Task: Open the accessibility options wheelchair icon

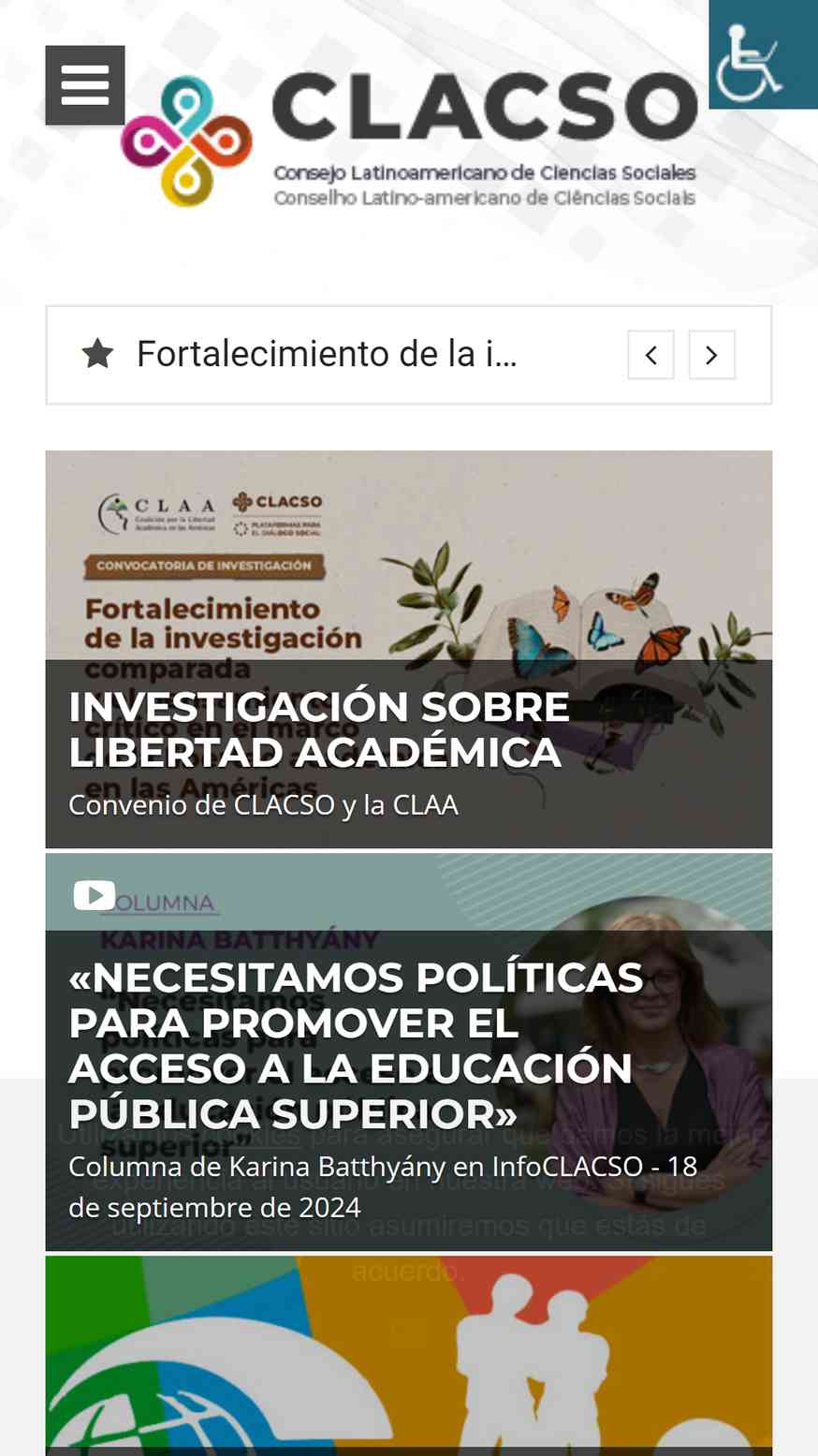Action: (762, 54)
